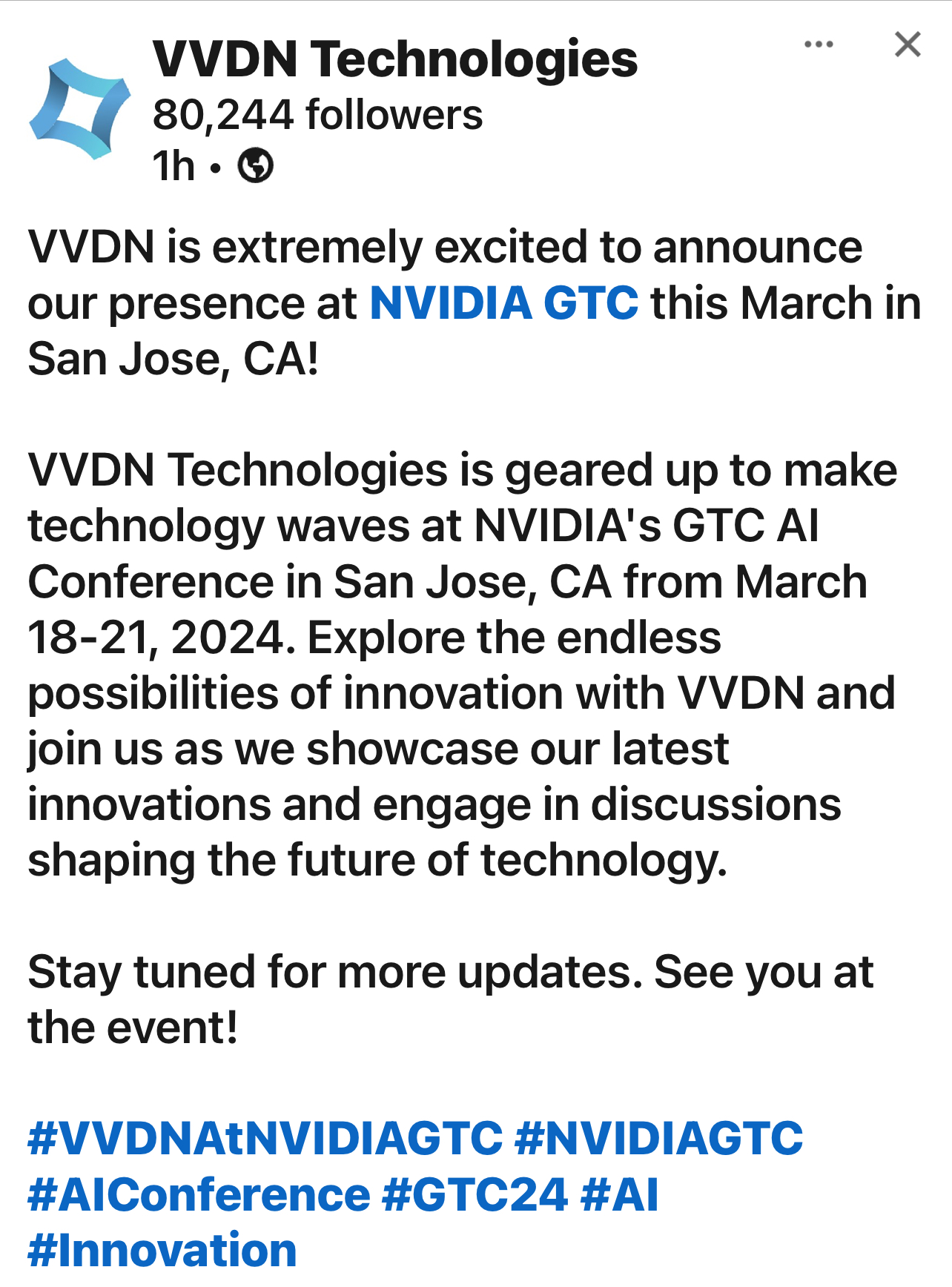The image size is (952, 1287).
Task: Open the #VVDNAtNVIDIAGTC hashtag
Action: 265,1139
